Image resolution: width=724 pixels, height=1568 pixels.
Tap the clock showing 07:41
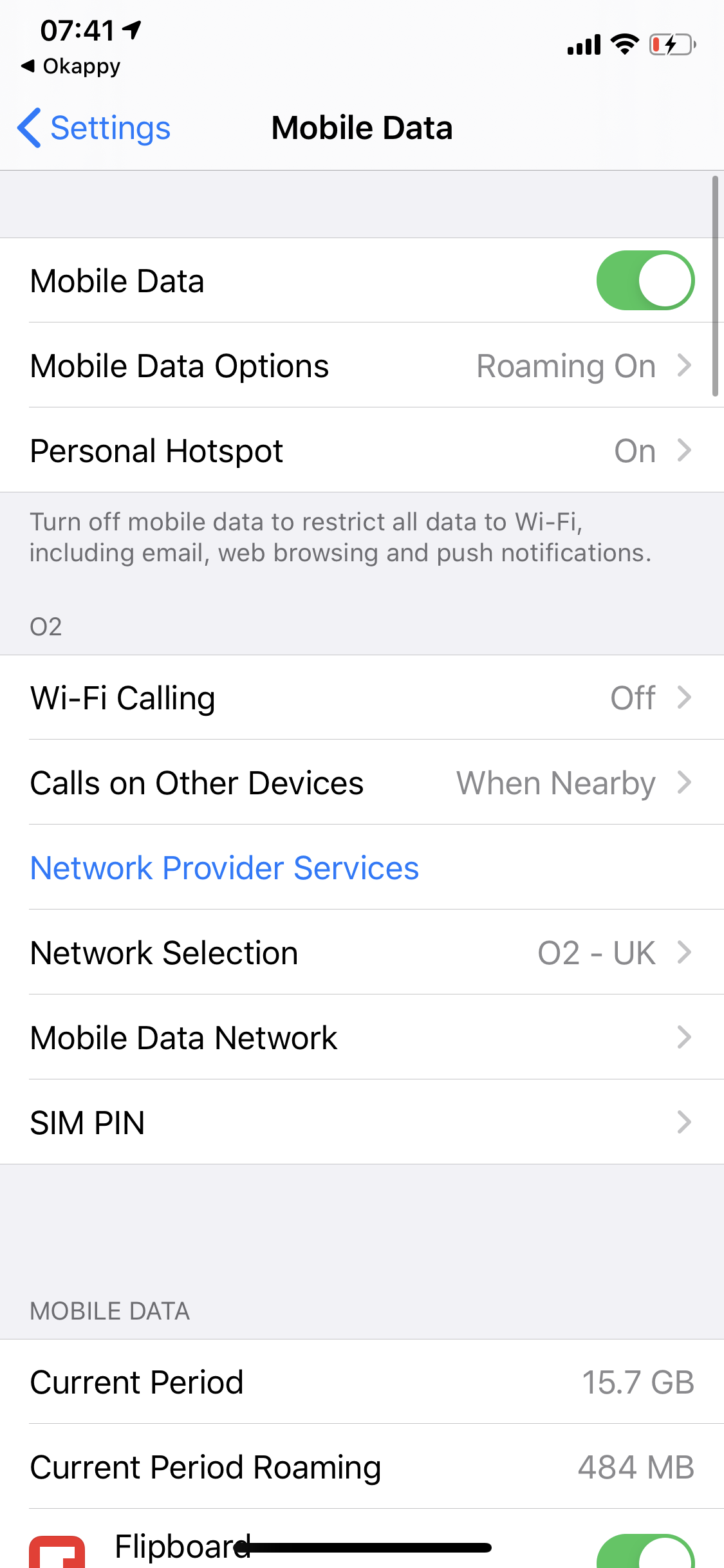(x=77, y=28)
